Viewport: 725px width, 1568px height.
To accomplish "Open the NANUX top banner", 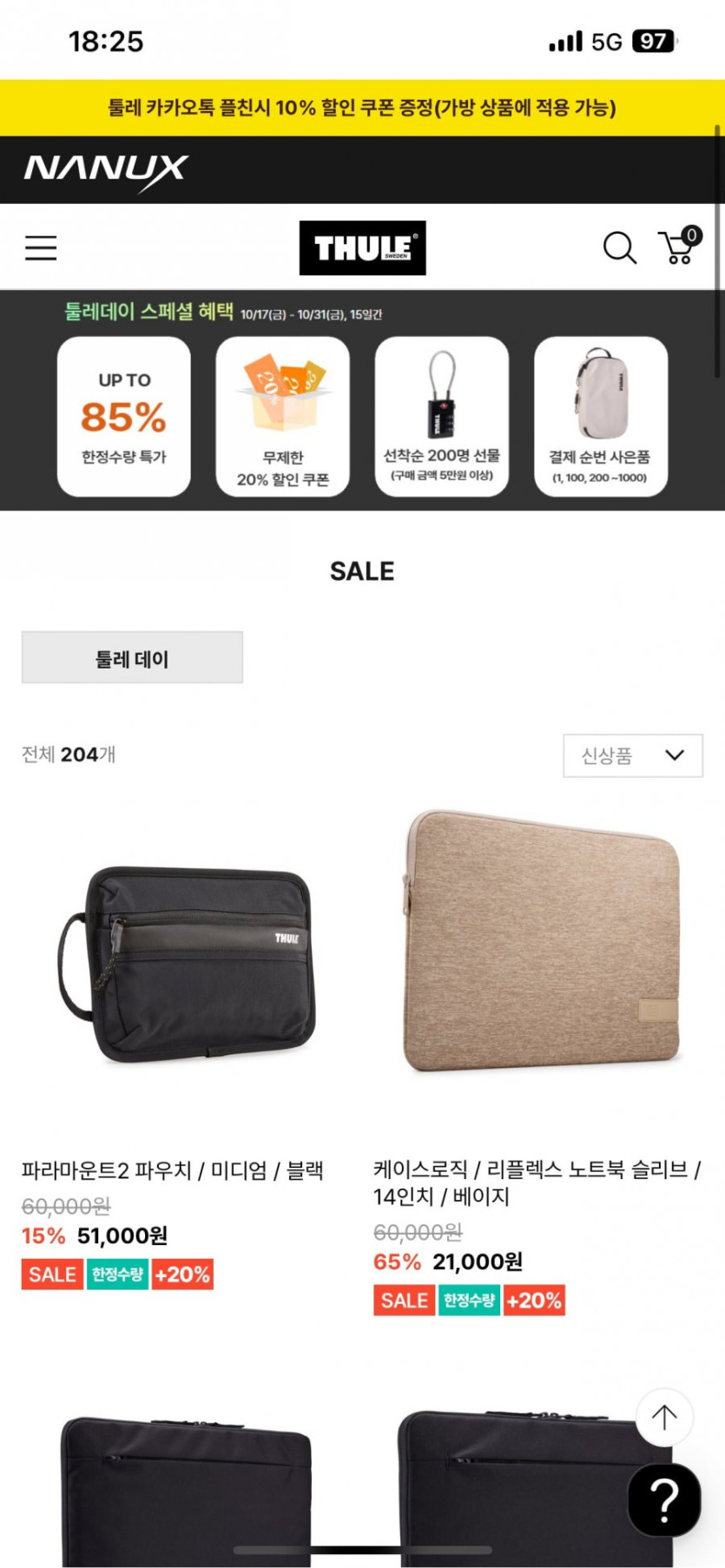I will pyautogui.click(x=106, y=170).
